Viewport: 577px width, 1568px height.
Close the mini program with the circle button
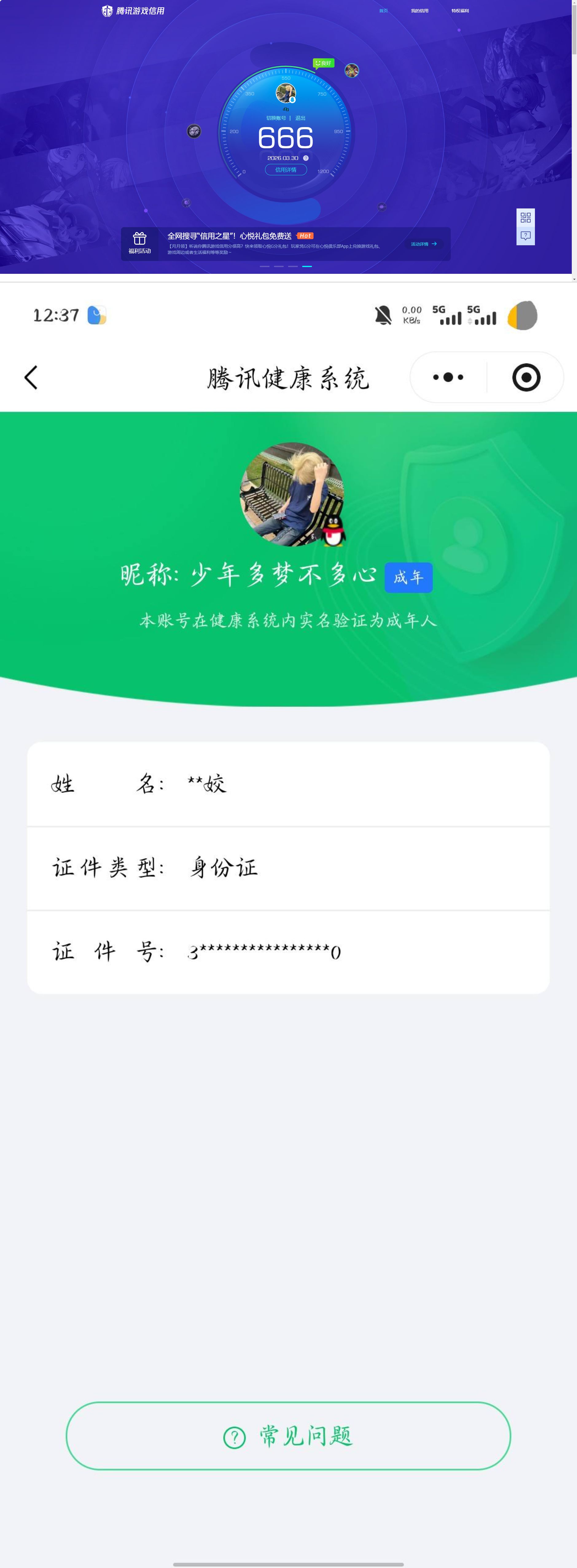click(526, 377)
